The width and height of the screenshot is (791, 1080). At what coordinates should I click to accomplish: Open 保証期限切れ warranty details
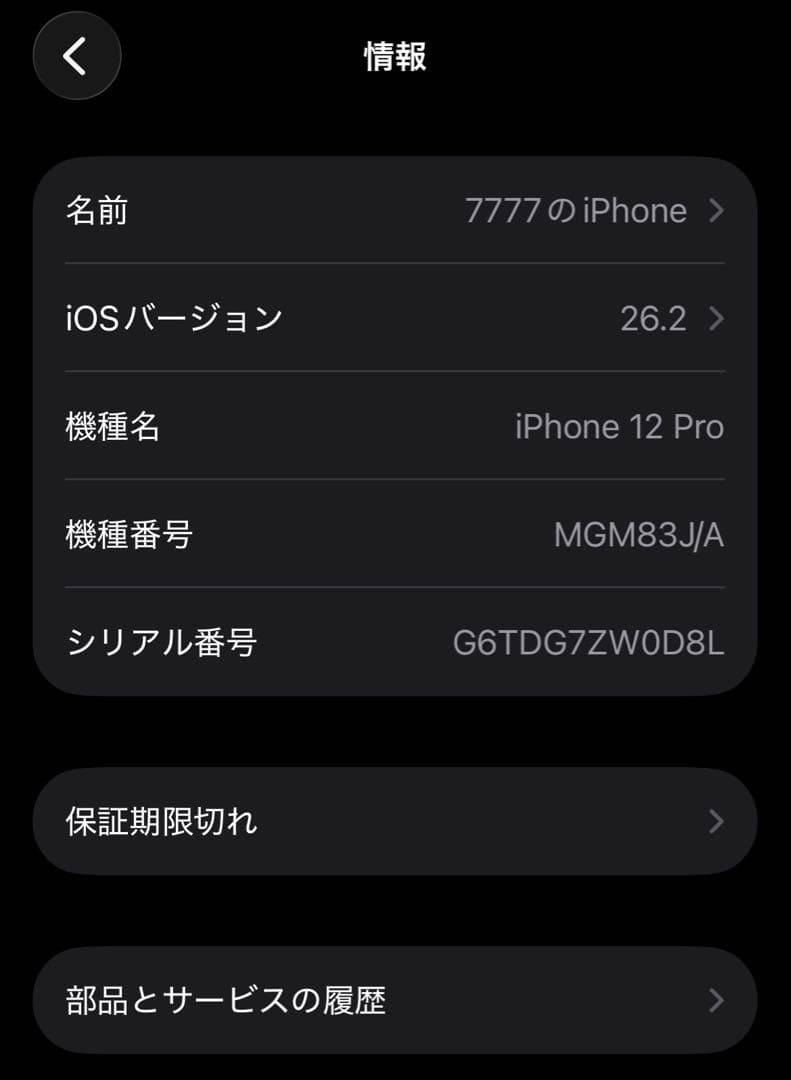point(395,820)
